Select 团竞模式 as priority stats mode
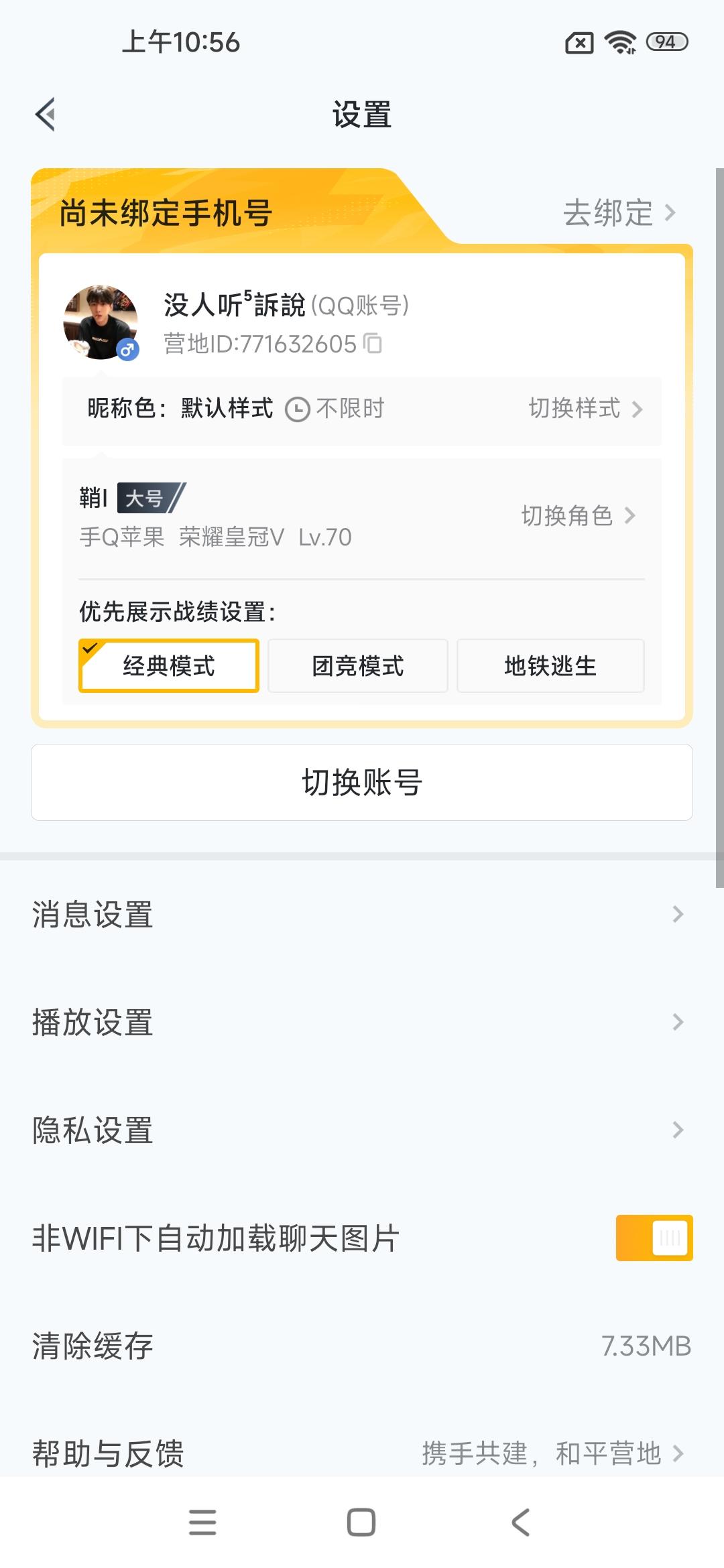724x1568 pixels. tap(358, 665)
